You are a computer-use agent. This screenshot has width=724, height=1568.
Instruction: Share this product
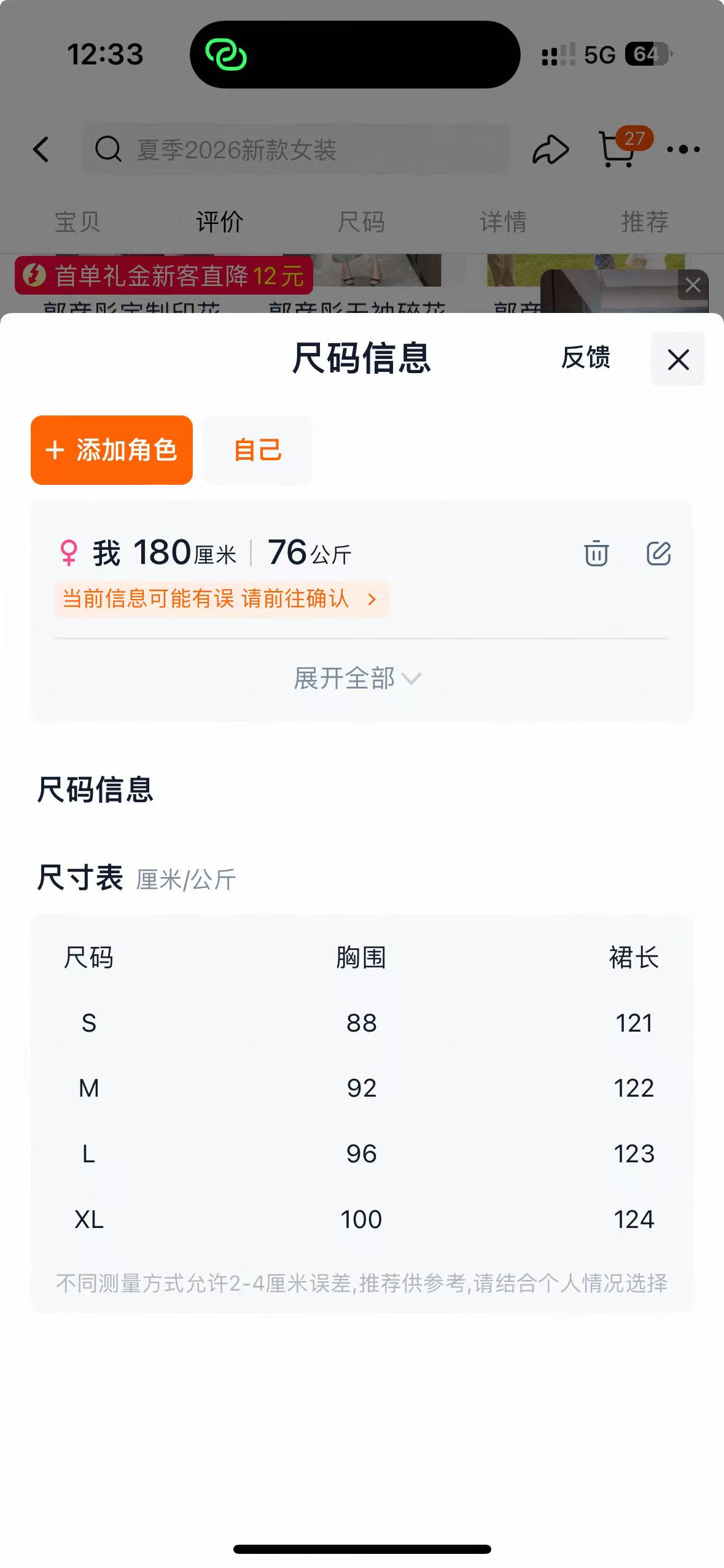click(x=550, y=149)
